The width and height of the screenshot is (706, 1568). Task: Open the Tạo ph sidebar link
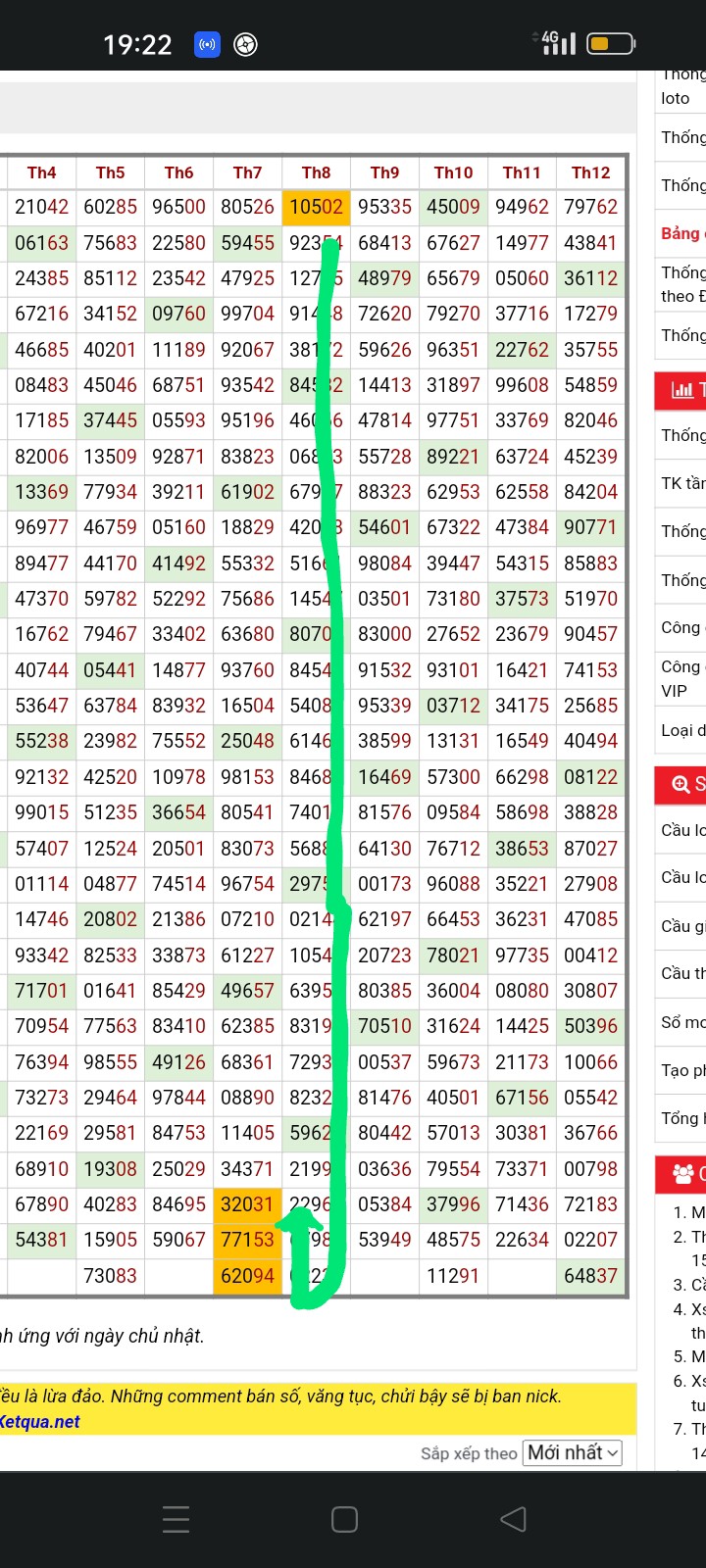(682, 1070)
